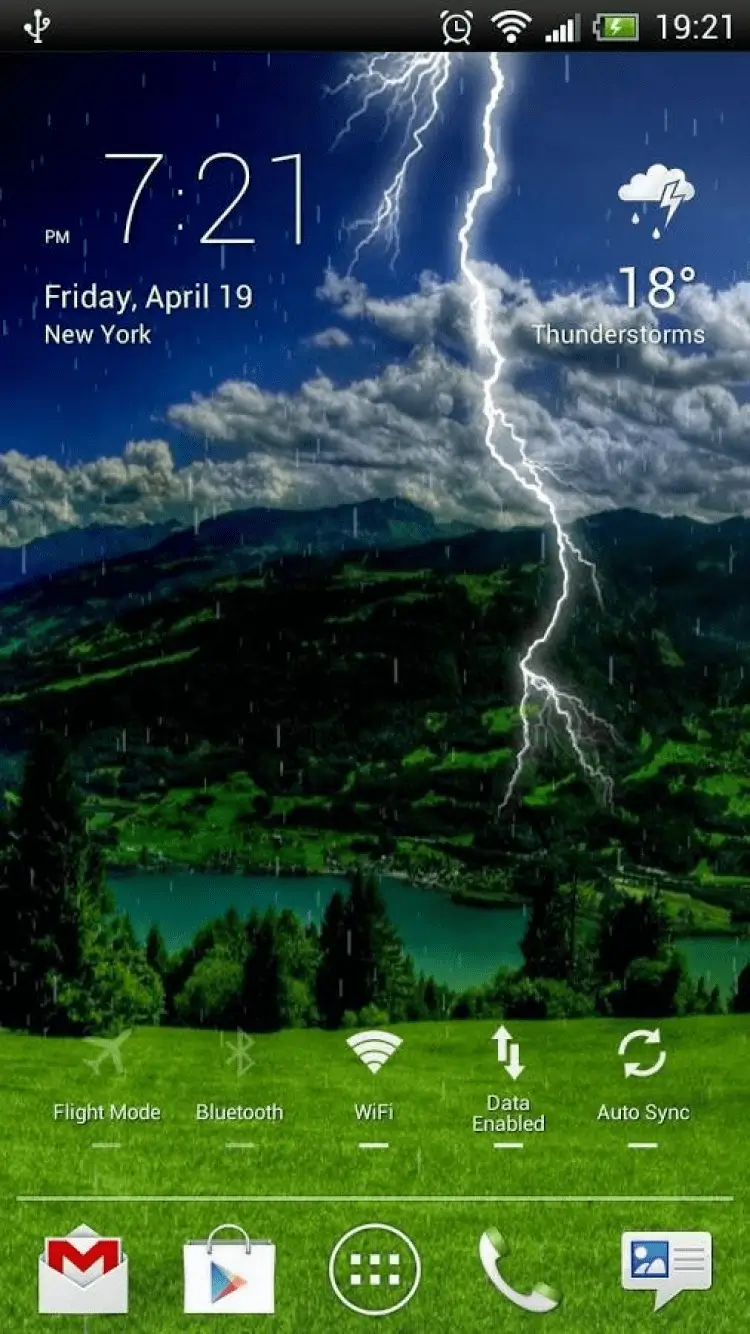Open the app drawer
The height and width of the screenshot is (1334, 750).
(375, 1268)
